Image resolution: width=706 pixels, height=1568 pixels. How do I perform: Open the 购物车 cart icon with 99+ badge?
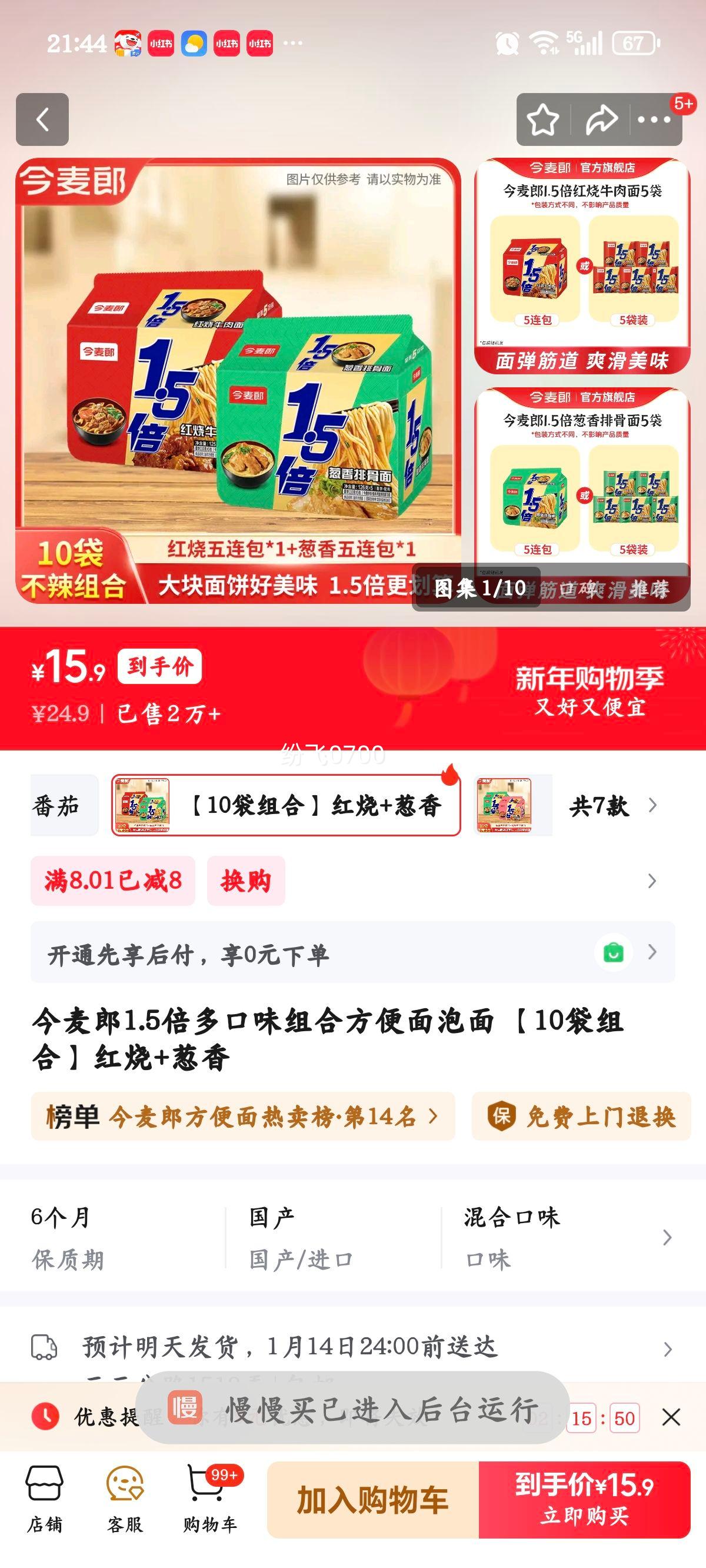[x=205, y=1491]
